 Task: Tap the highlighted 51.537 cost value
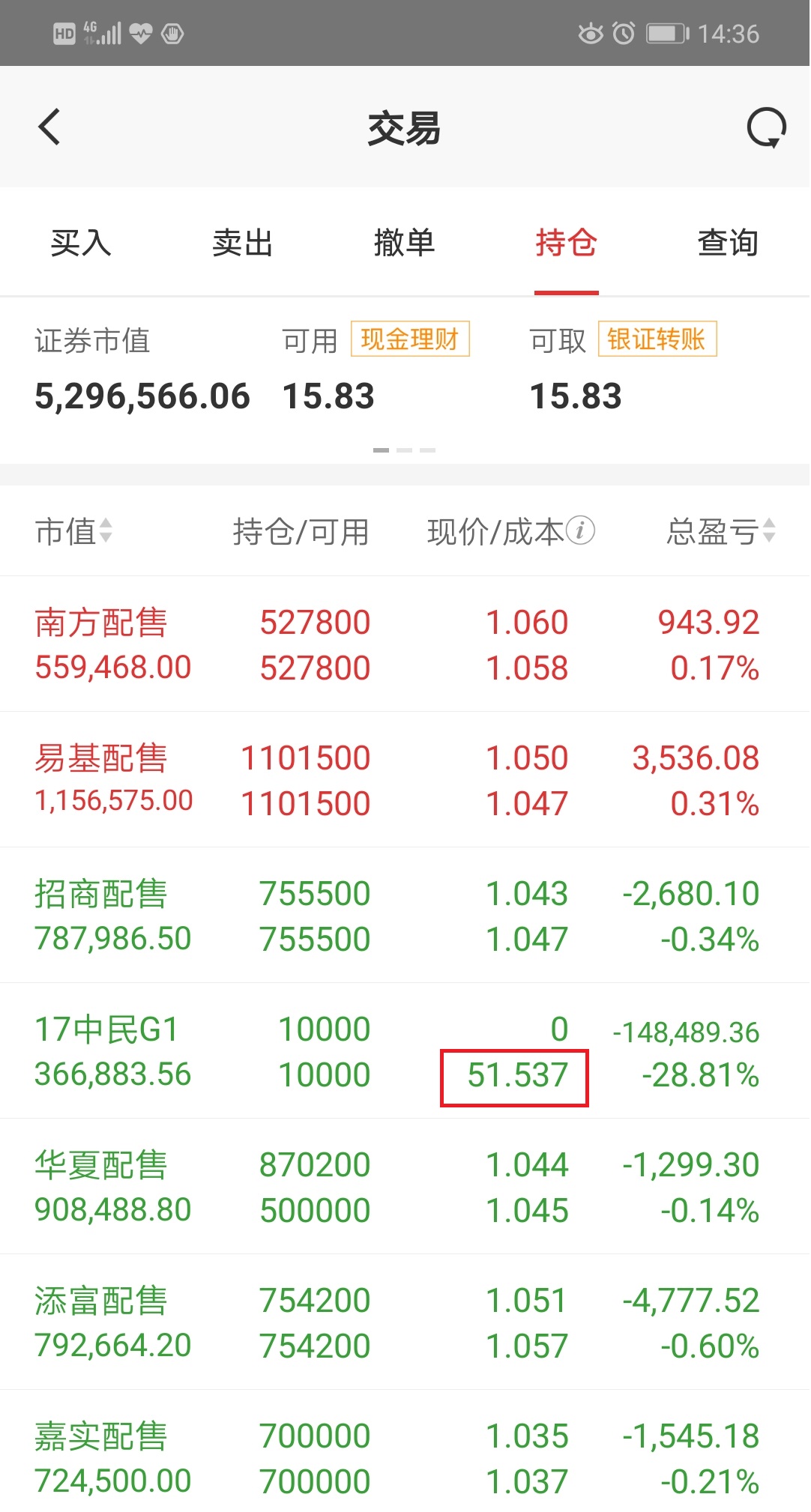pos(513,1077)
